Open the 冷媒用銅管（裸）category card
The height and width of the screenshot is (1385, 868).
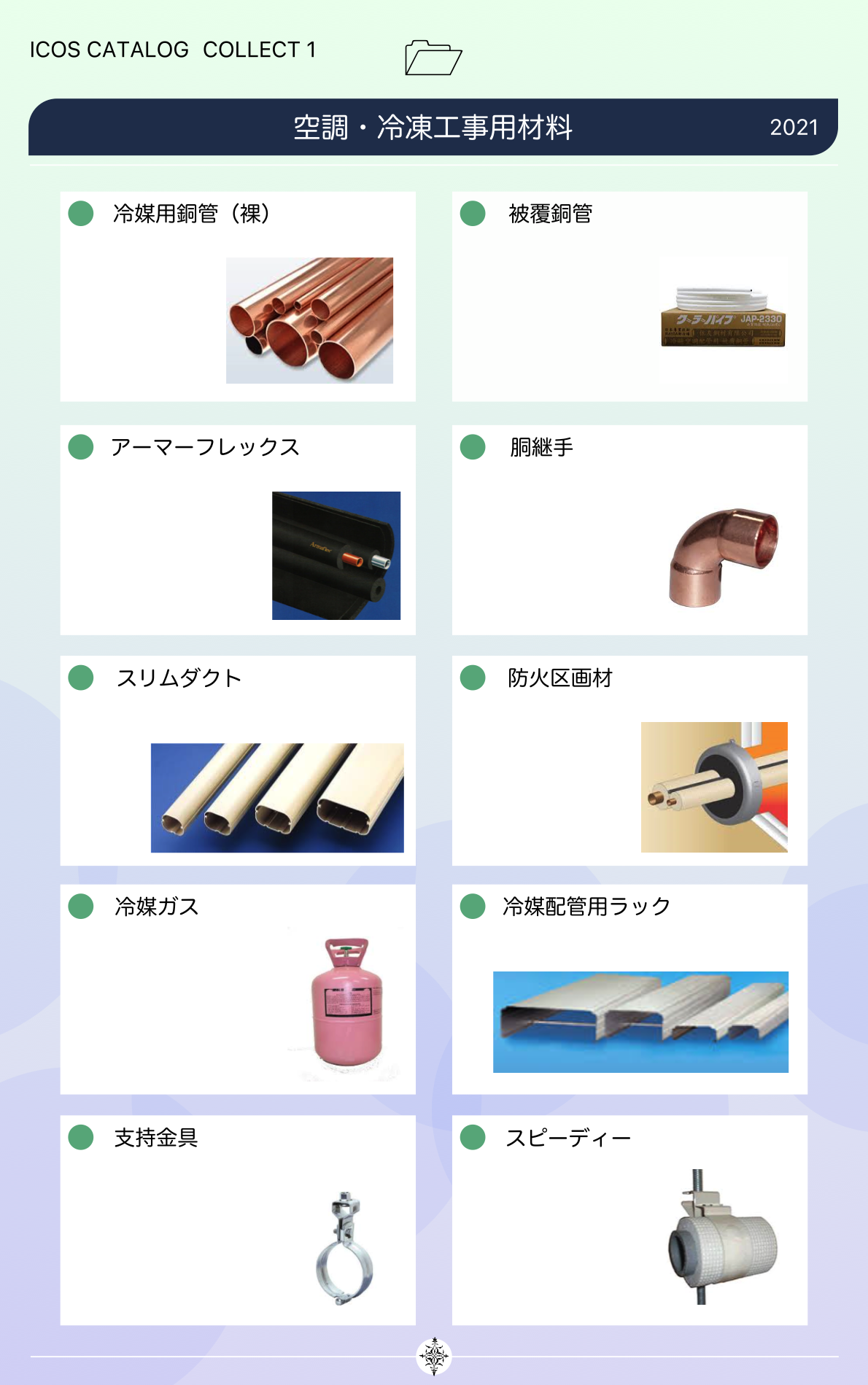point(238,296)
